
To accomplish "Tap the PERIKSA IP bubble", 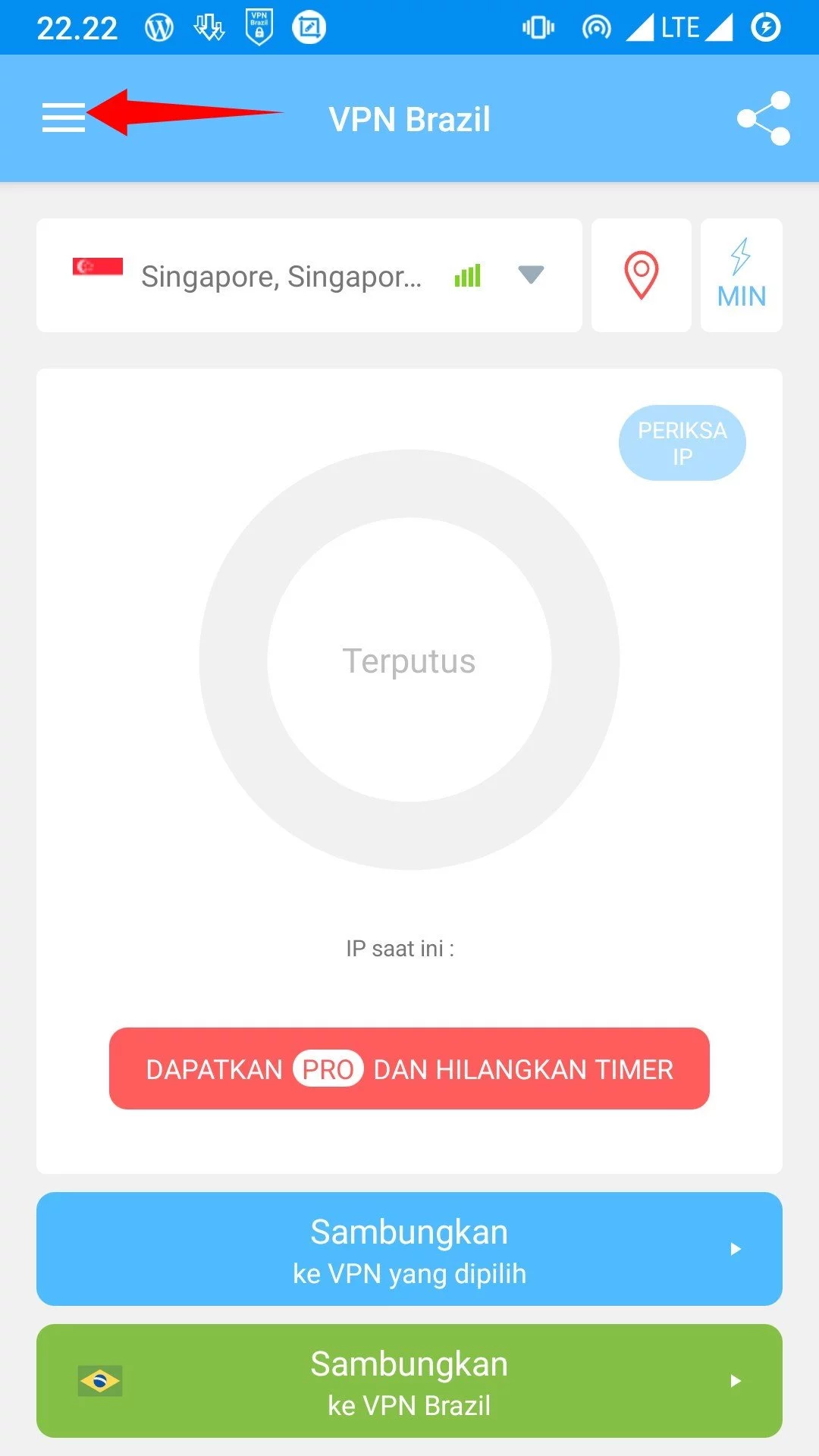I will [681, 442].
